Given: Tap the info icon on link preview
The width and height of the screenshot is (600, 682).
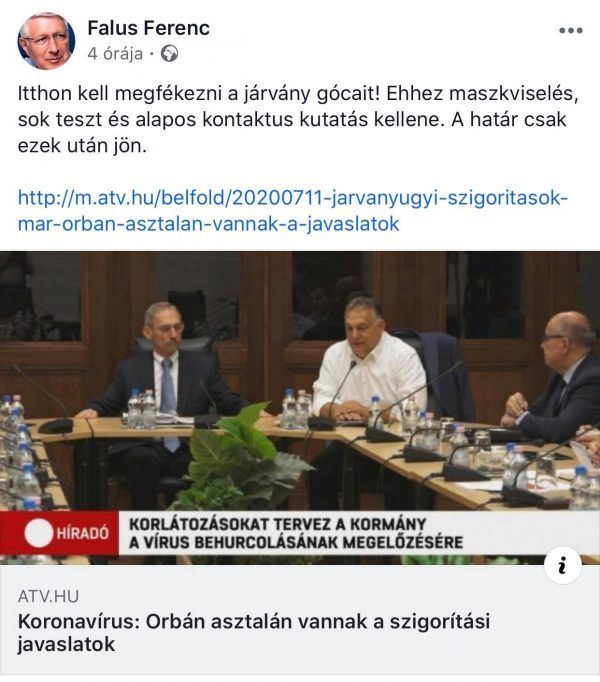Looking at the screenshot, I should [x=564, y=567].
